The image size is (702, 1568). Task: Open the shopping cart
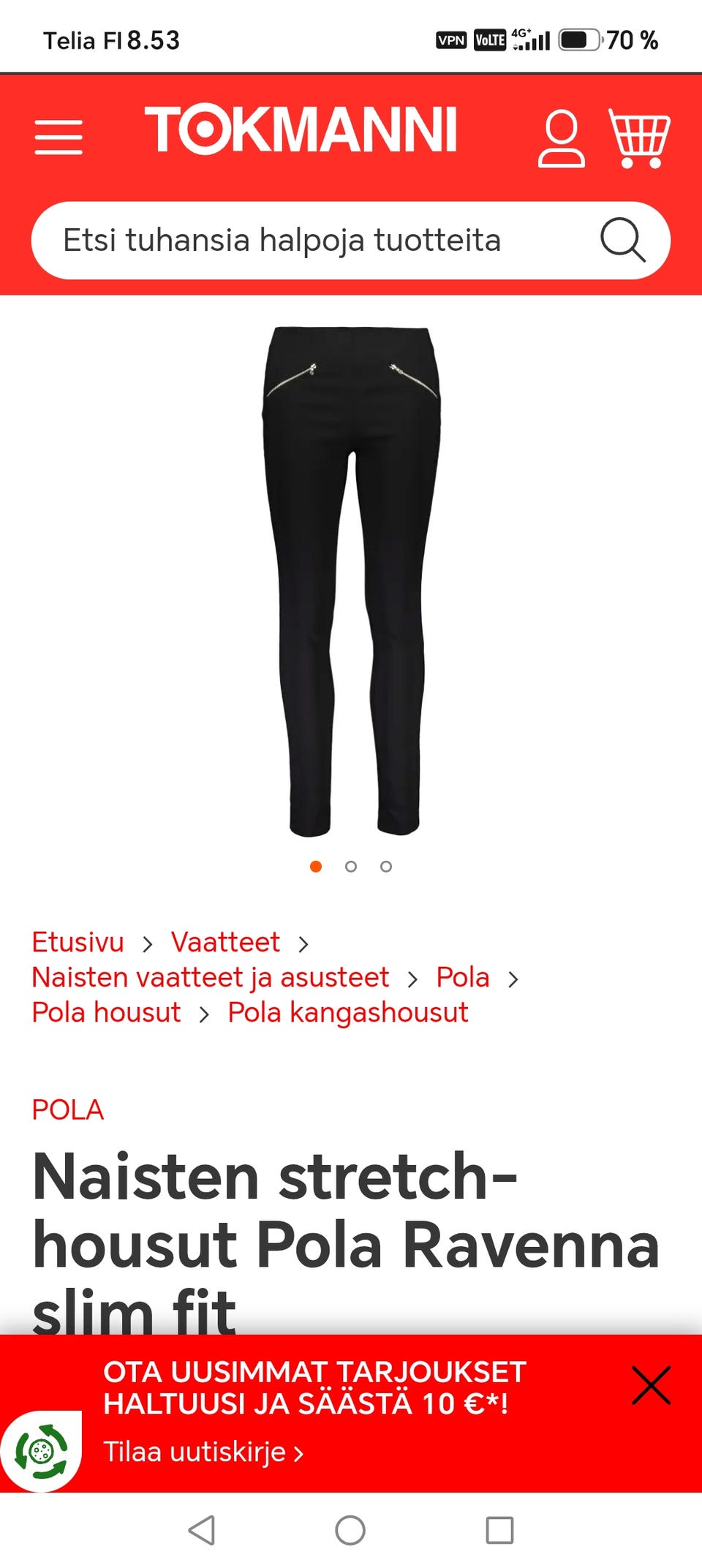coord(639,138)
